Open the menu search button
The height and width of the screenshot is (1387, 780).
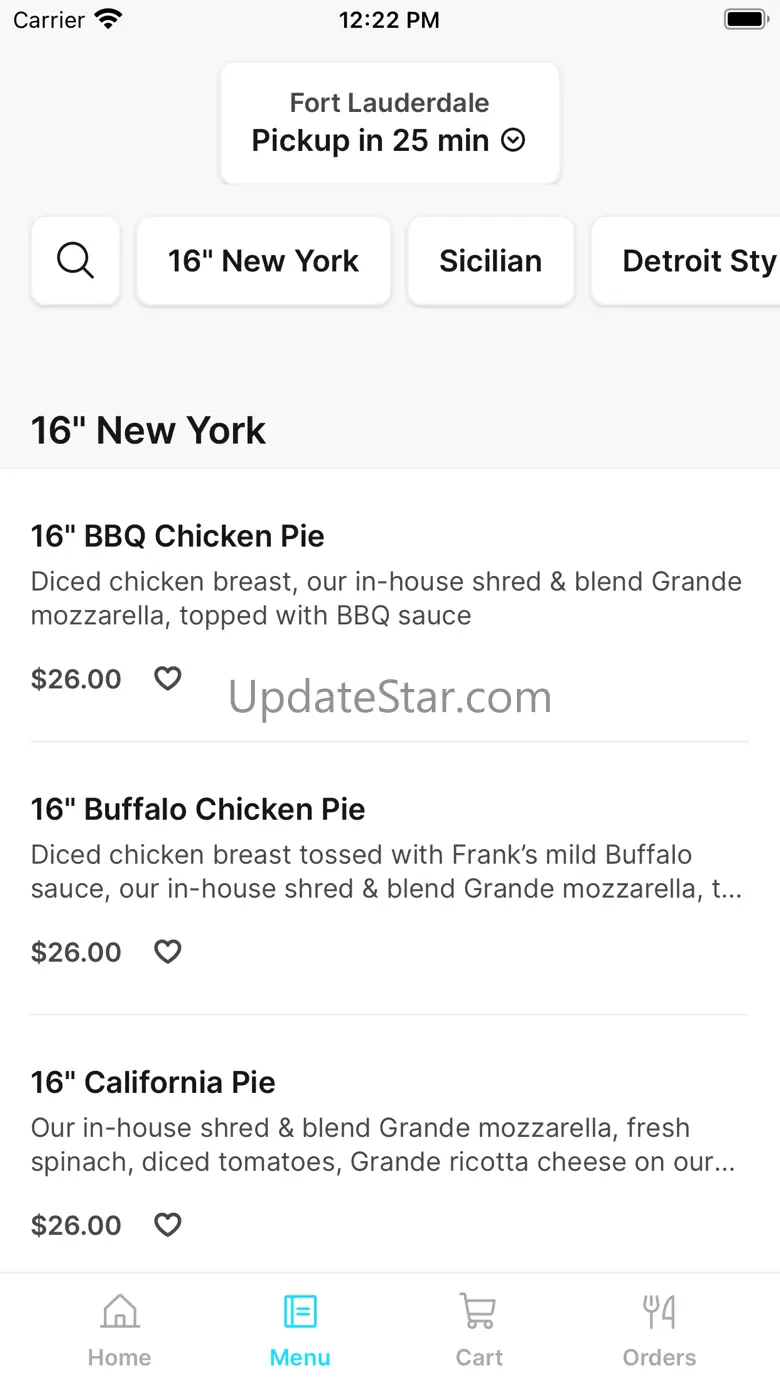[x=76, y=261]
